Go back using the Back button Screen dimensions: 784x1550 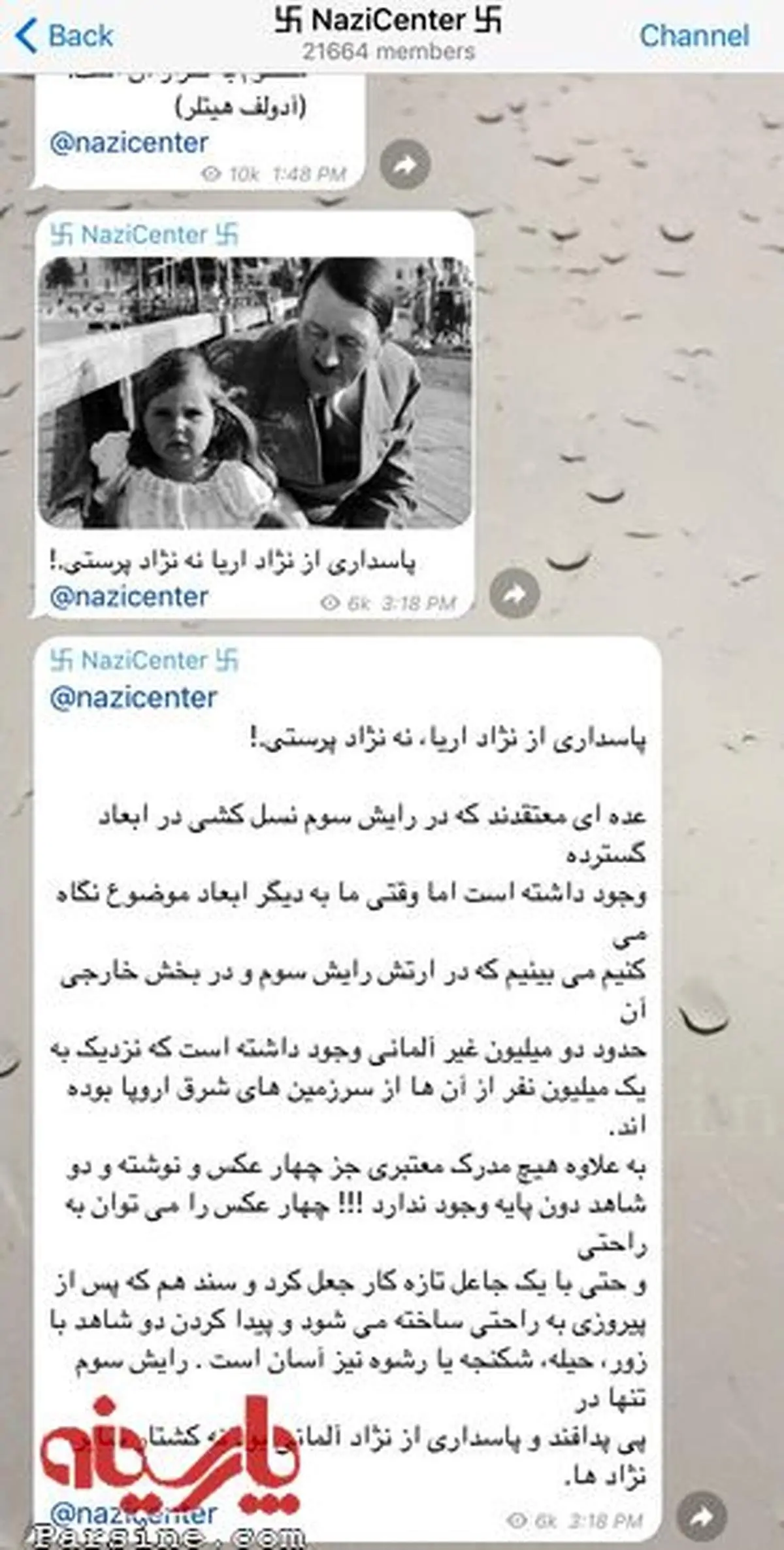click(64, 36)
